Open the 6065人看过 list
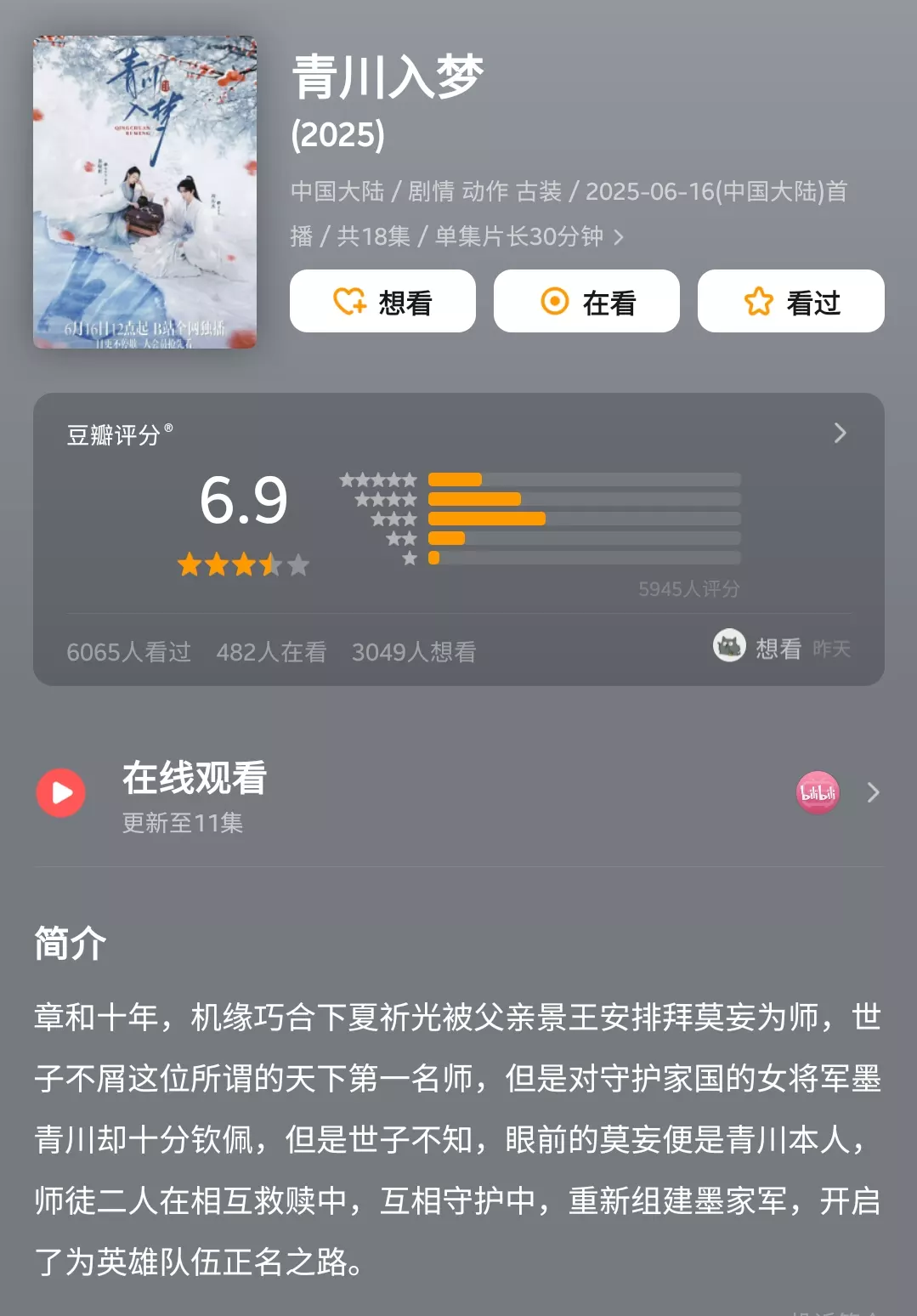The image size is (917, 1316). tap(128, 650)
